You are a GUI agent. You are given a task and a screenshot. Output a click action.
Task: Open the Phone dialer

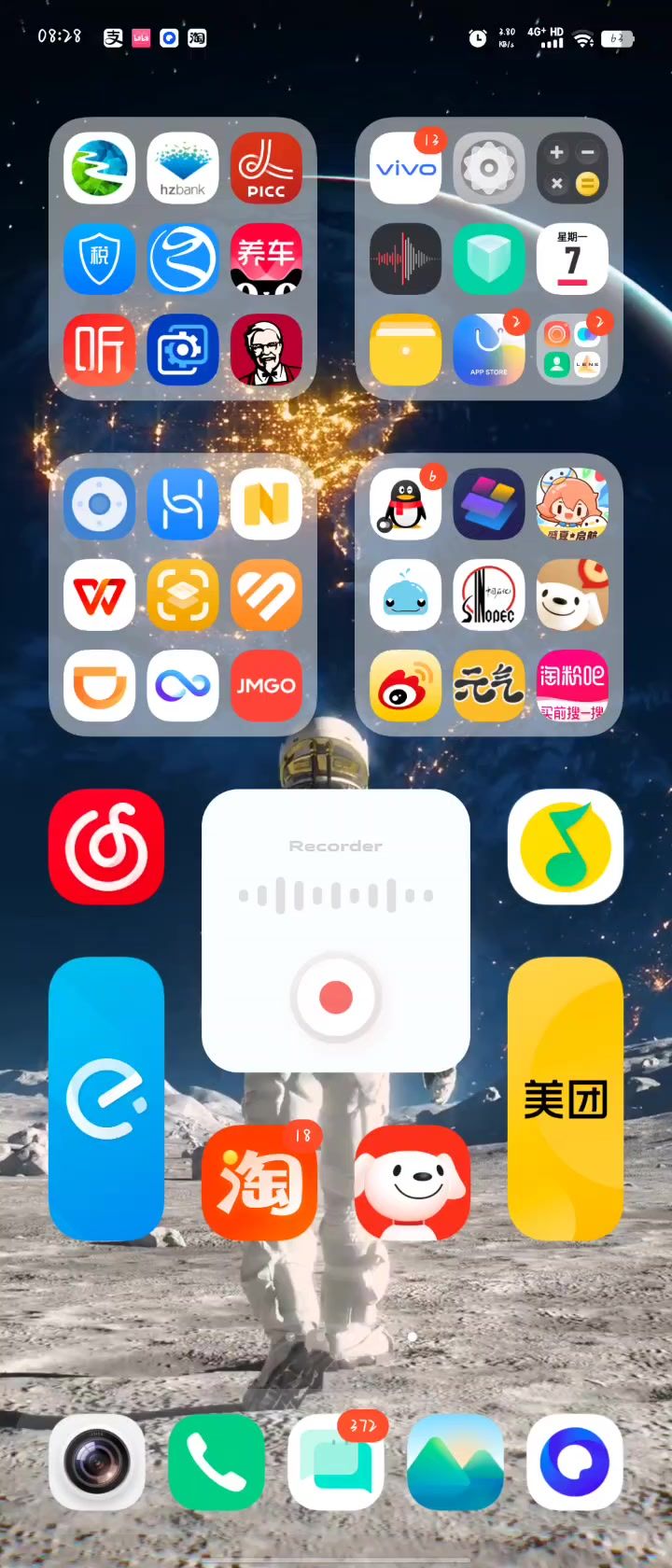(x=217, y=1463)
